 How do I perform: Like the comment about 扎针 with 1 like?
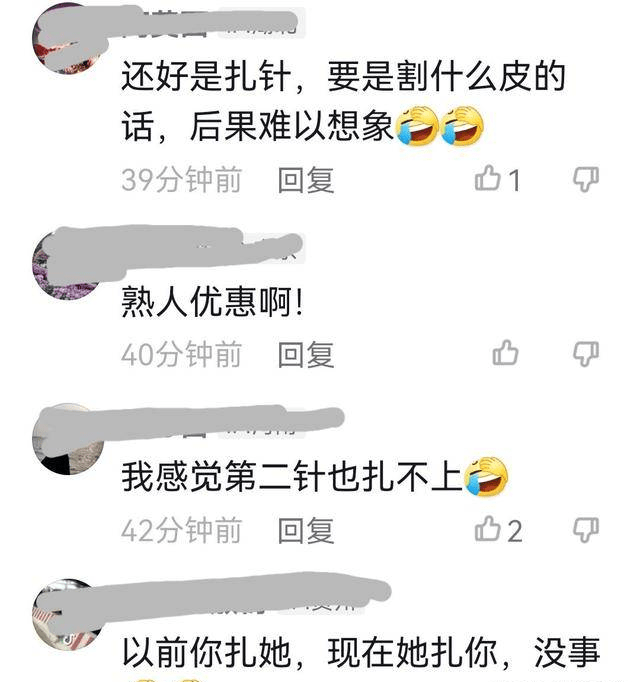tap(489, 179)
